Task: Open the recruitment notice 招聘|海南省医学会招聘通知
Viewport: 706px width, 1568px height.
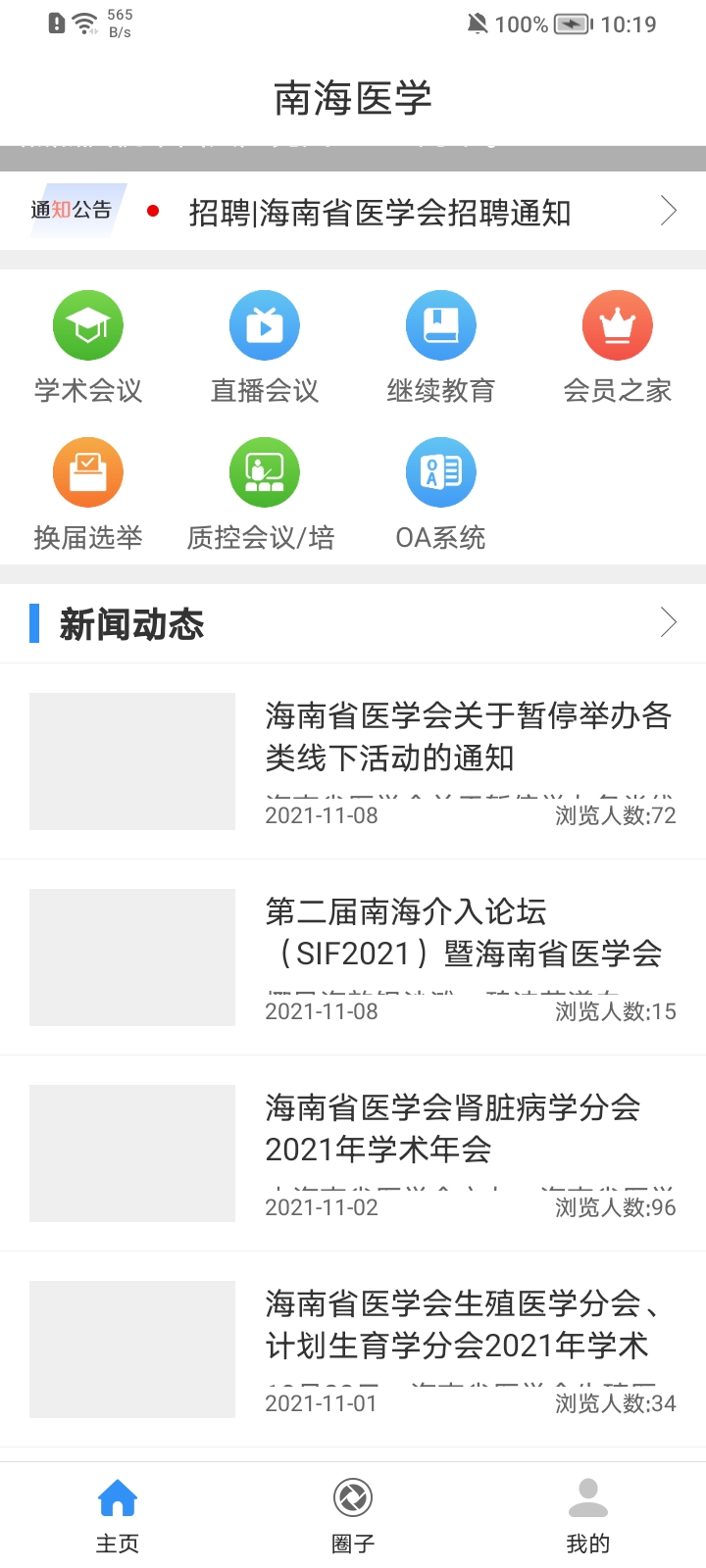Action: [382, 212]
